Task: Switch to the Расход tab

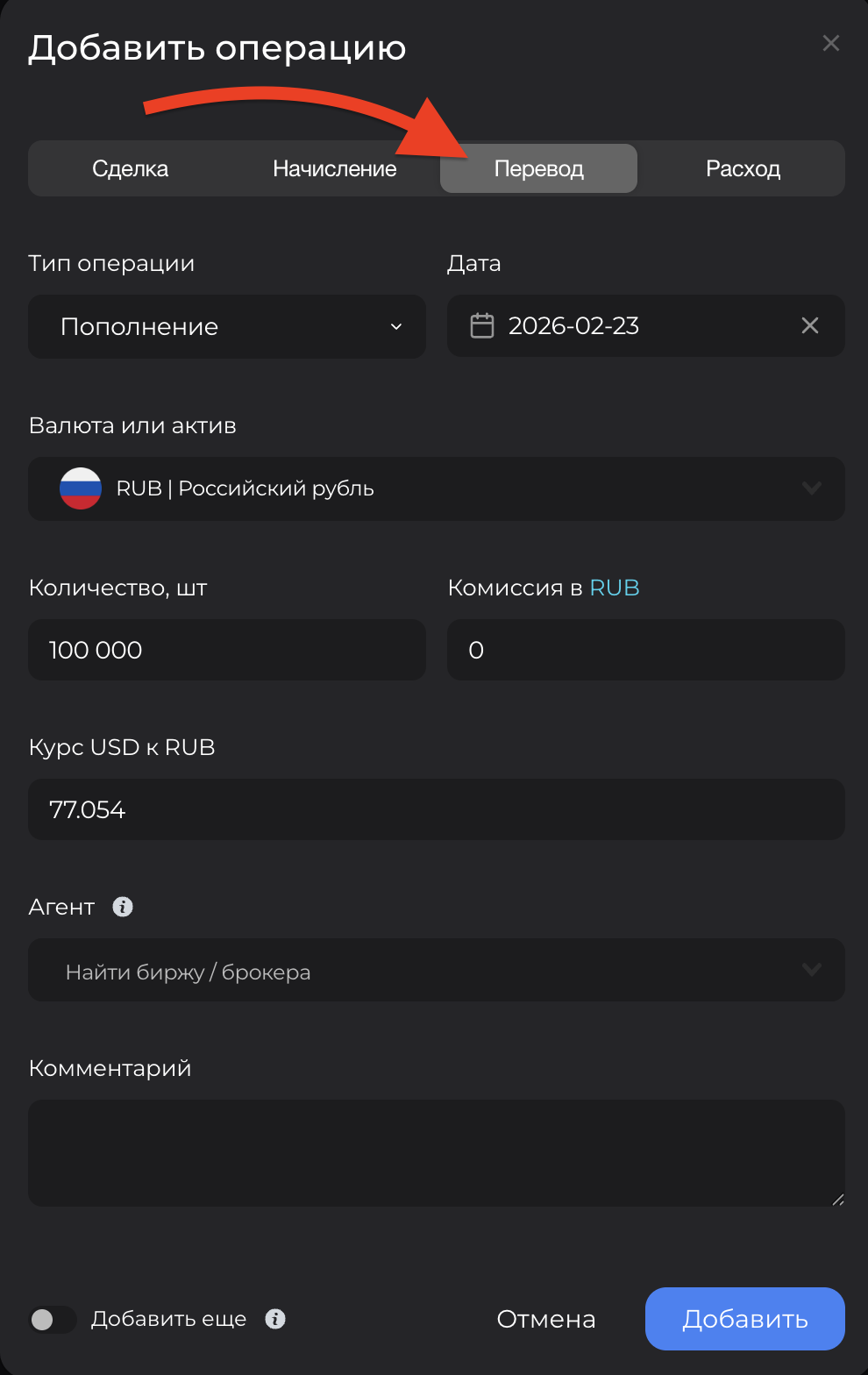Action: [743, 168]
